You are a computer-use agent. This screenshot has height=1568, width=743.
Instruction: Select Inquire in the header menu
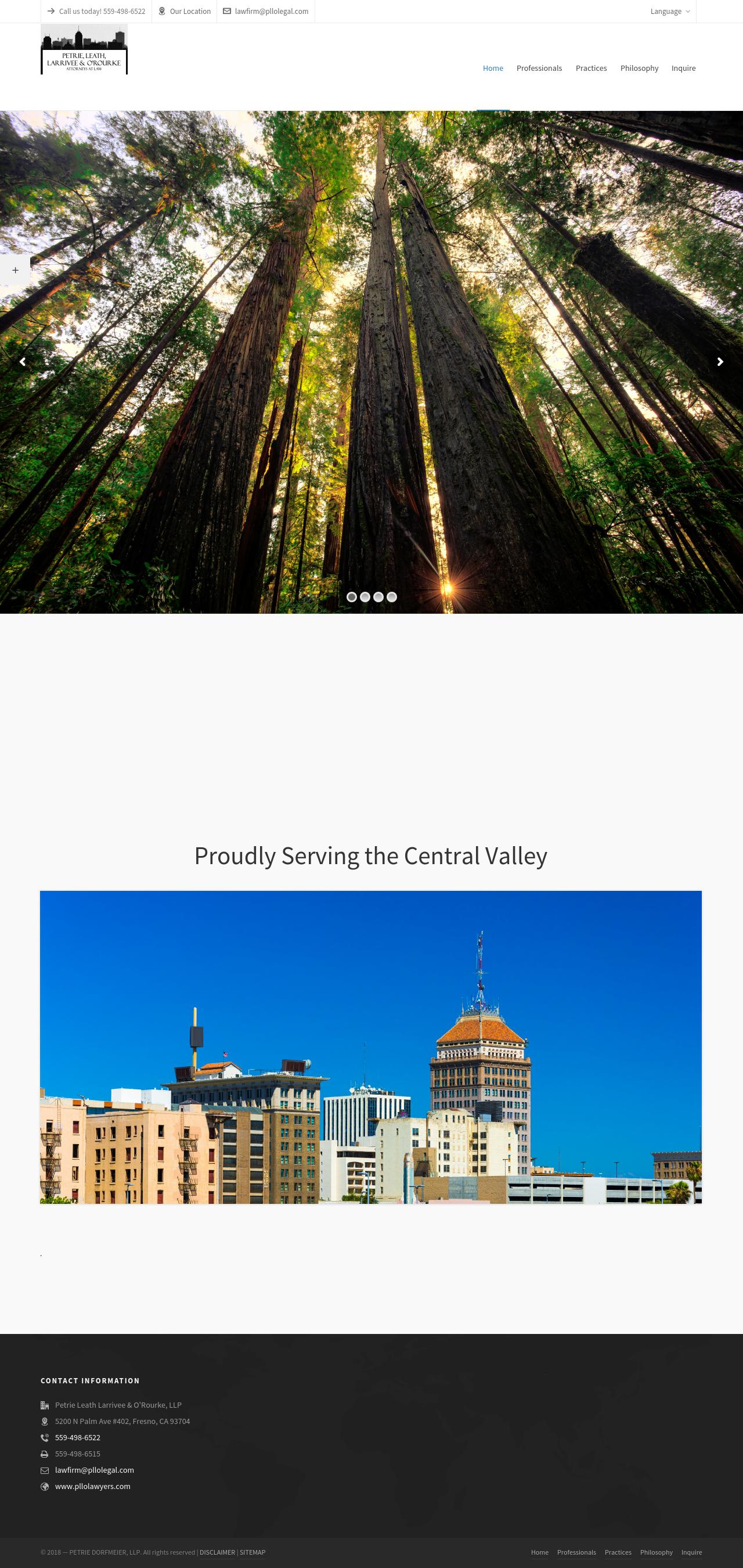click(x=683, y=68)
